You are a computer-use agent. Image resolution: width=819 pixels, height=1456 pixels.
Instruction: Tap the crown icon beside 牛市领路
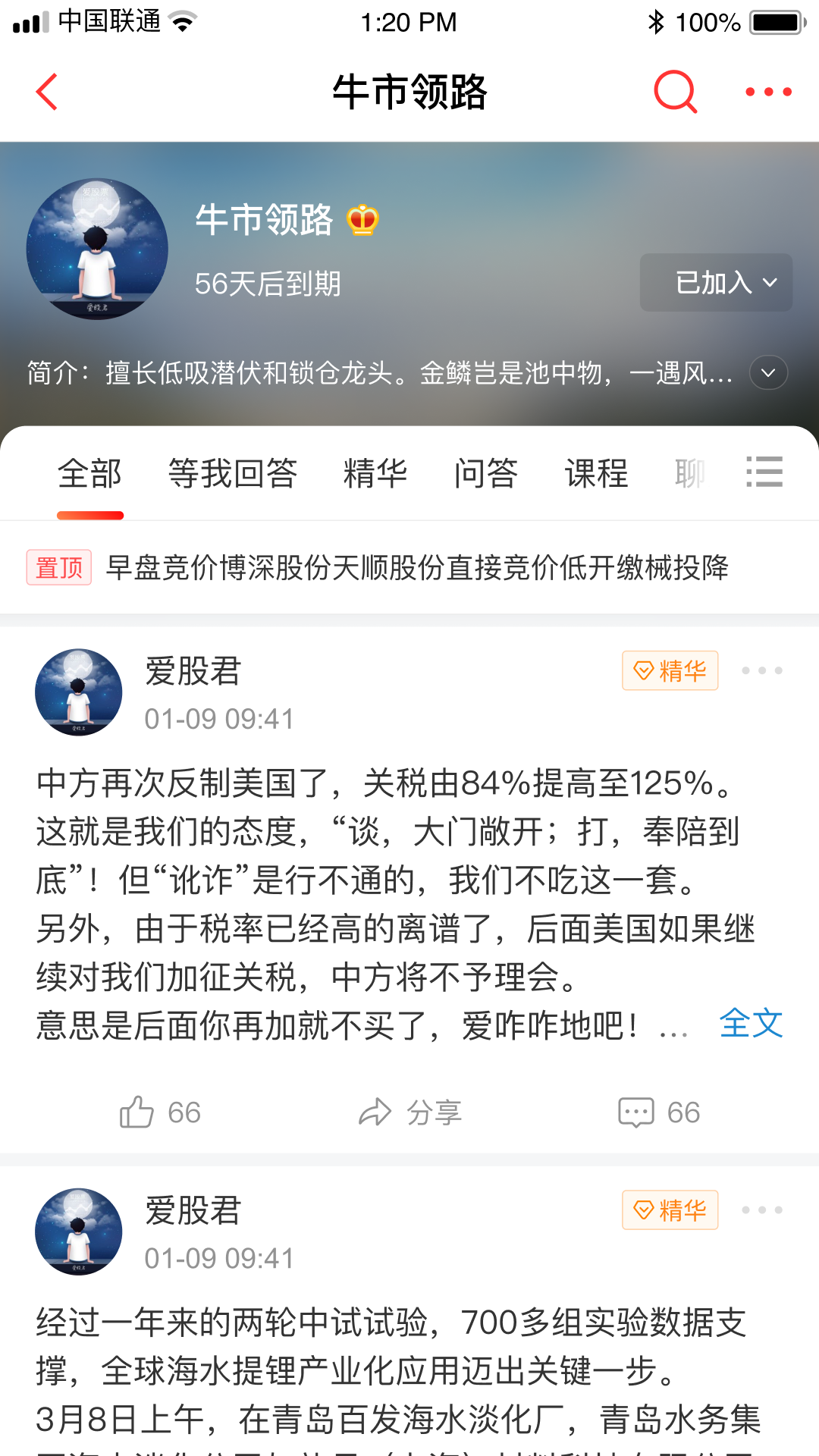coord(363,221)
